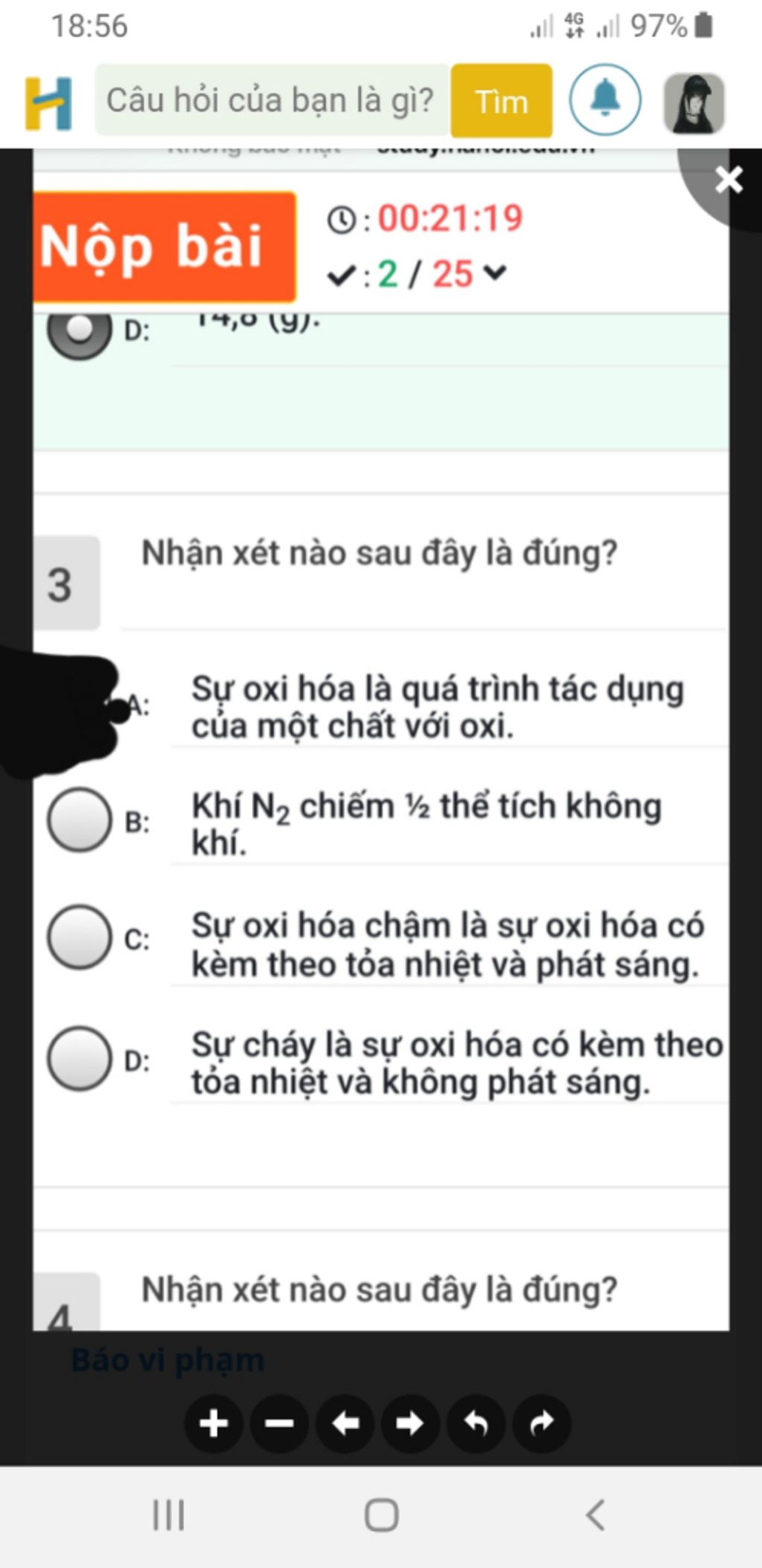Zoom in with the plus icon
The image size is (762, 1568).
(214, 1423)
